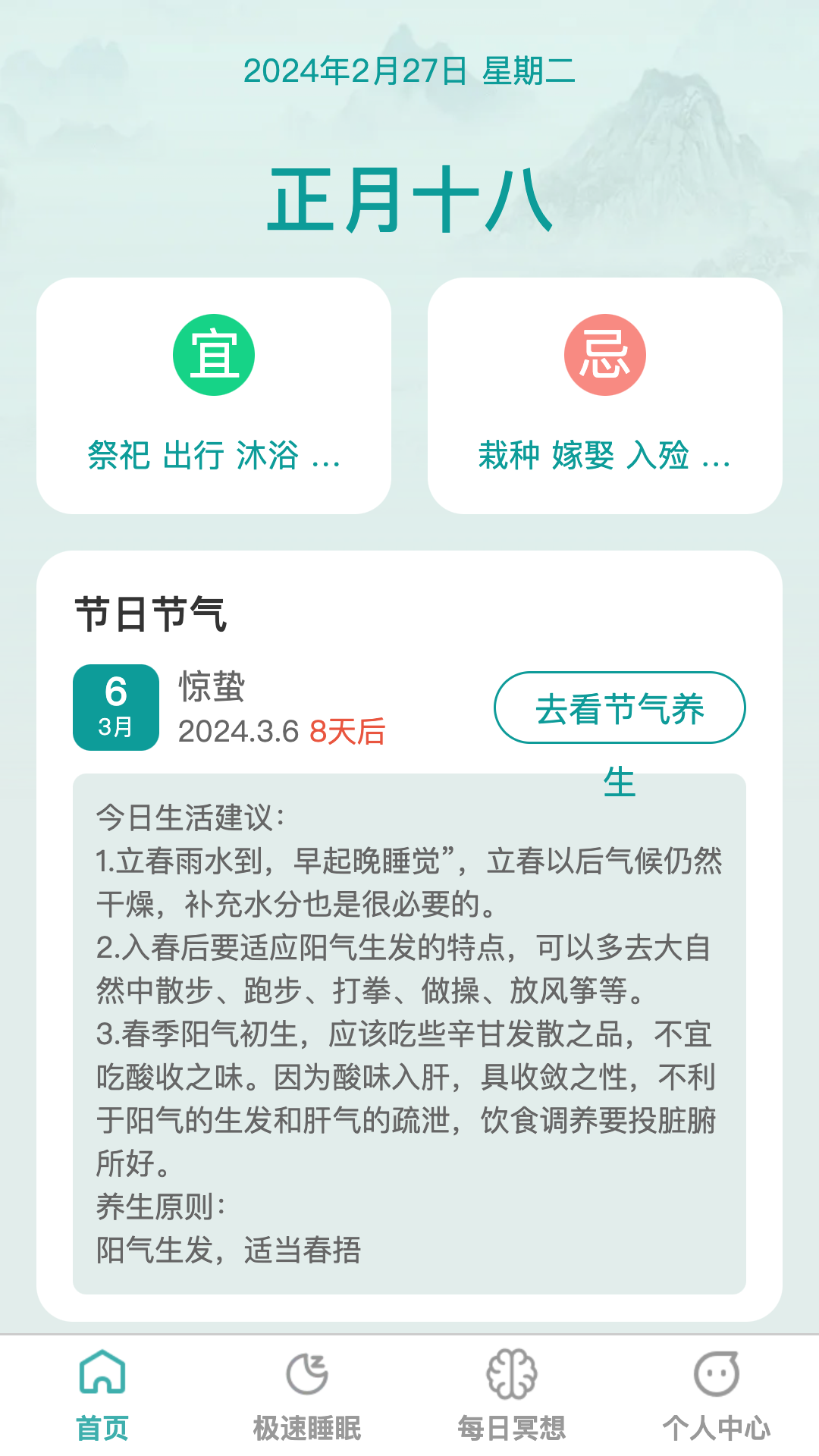
Task: Click the green 宜 circle icon
Action: pos(215,356)
